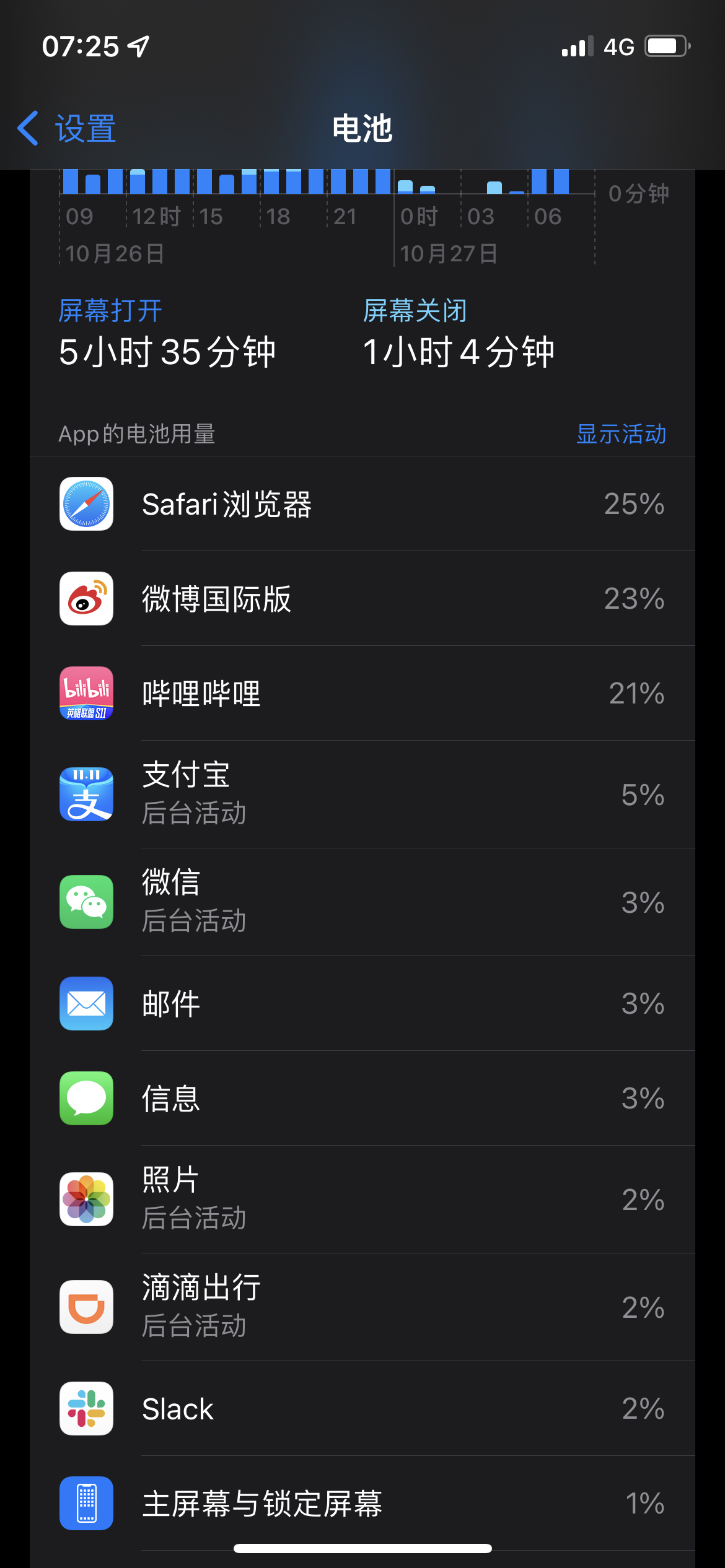Viewport: 725px width, 1568px height.
Task: Tap the 信息 usage row
Action: coord(362,1099)
